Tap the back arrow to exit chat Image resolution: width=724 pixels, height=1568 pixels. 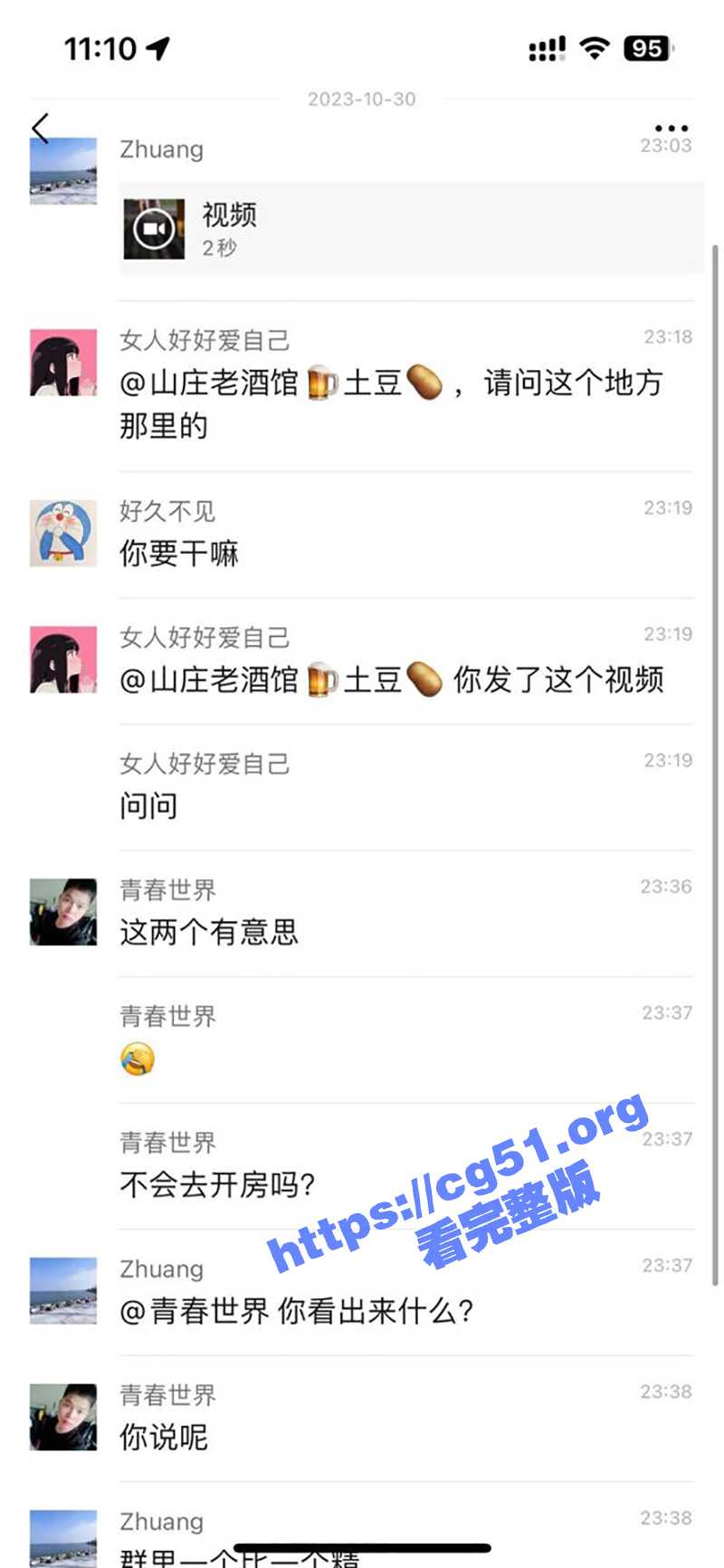coord(40,128)
